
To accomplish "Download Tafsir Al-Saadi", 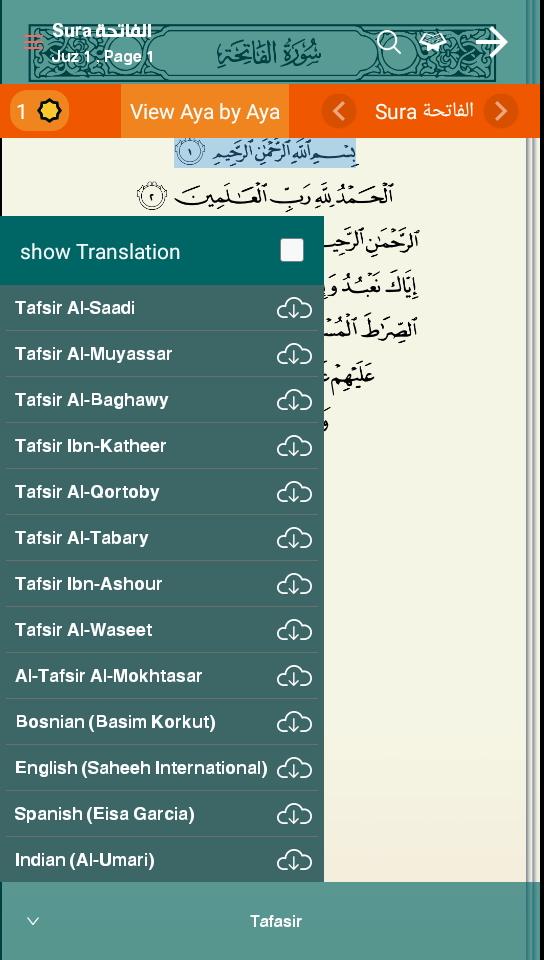I will 294,309.
